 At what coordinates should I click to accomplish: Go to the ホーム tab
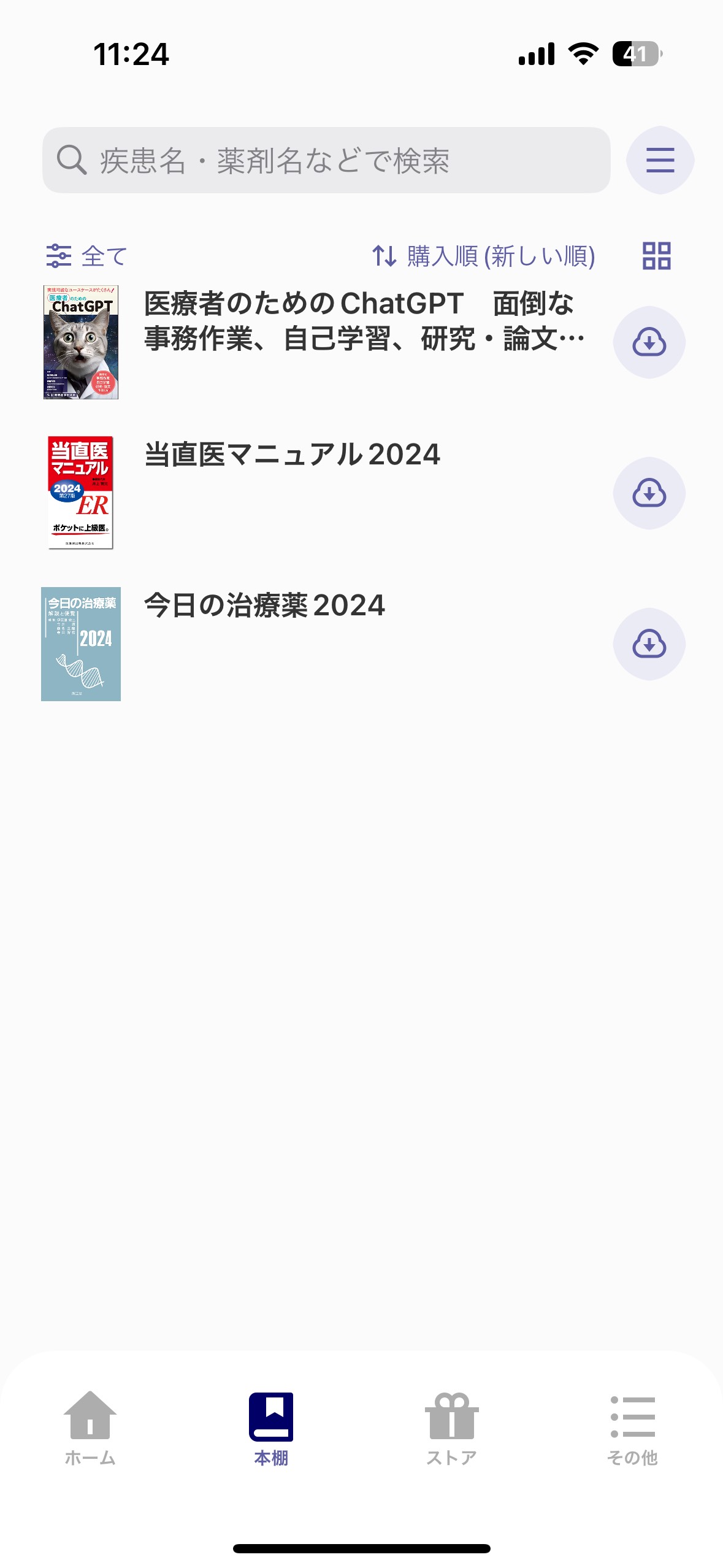click(x=90, y=1427)
